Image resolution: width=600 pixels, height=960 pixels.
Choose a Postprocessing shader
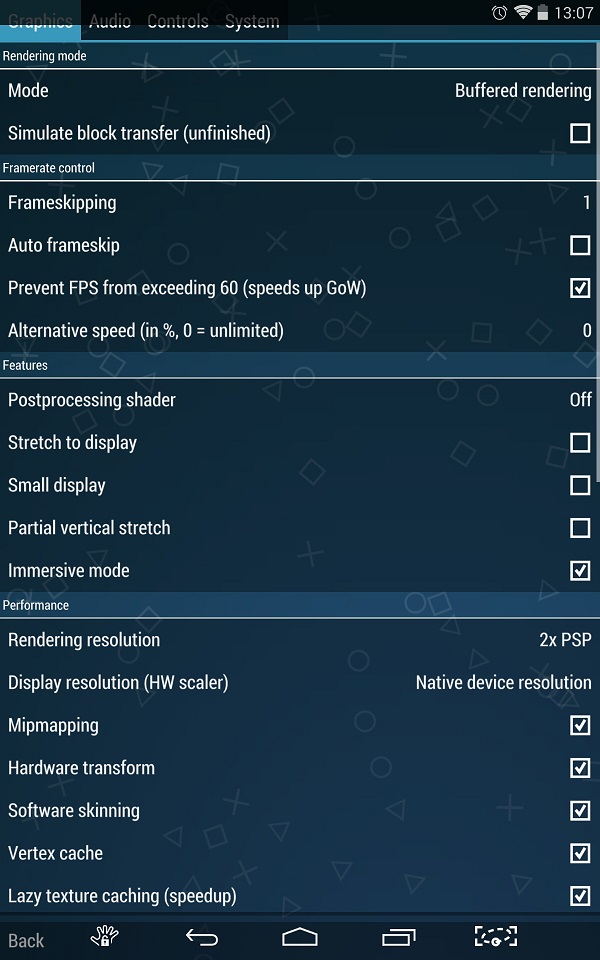[x=300, y=399]
